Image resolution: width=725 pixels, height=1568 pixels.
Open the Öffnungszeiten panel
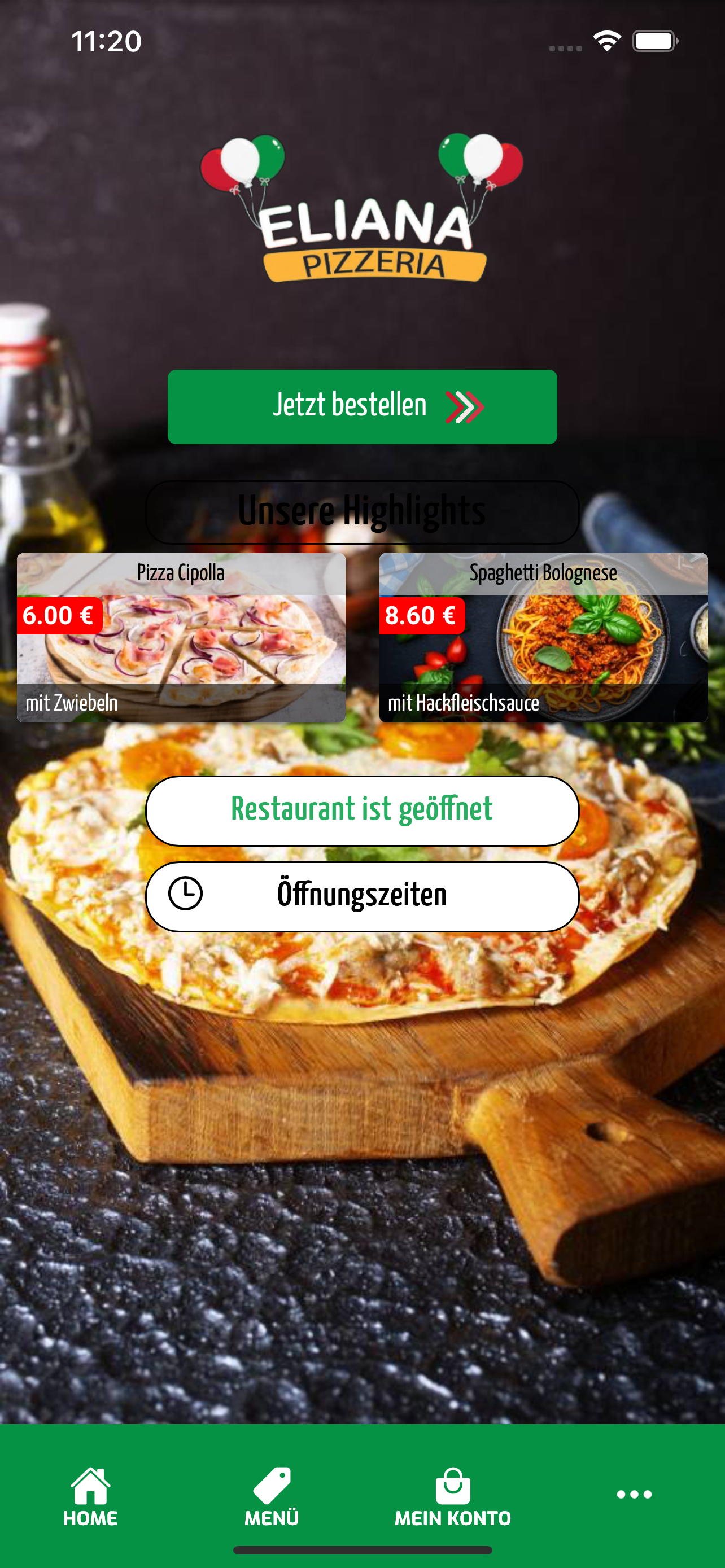(x=361, y=894)
